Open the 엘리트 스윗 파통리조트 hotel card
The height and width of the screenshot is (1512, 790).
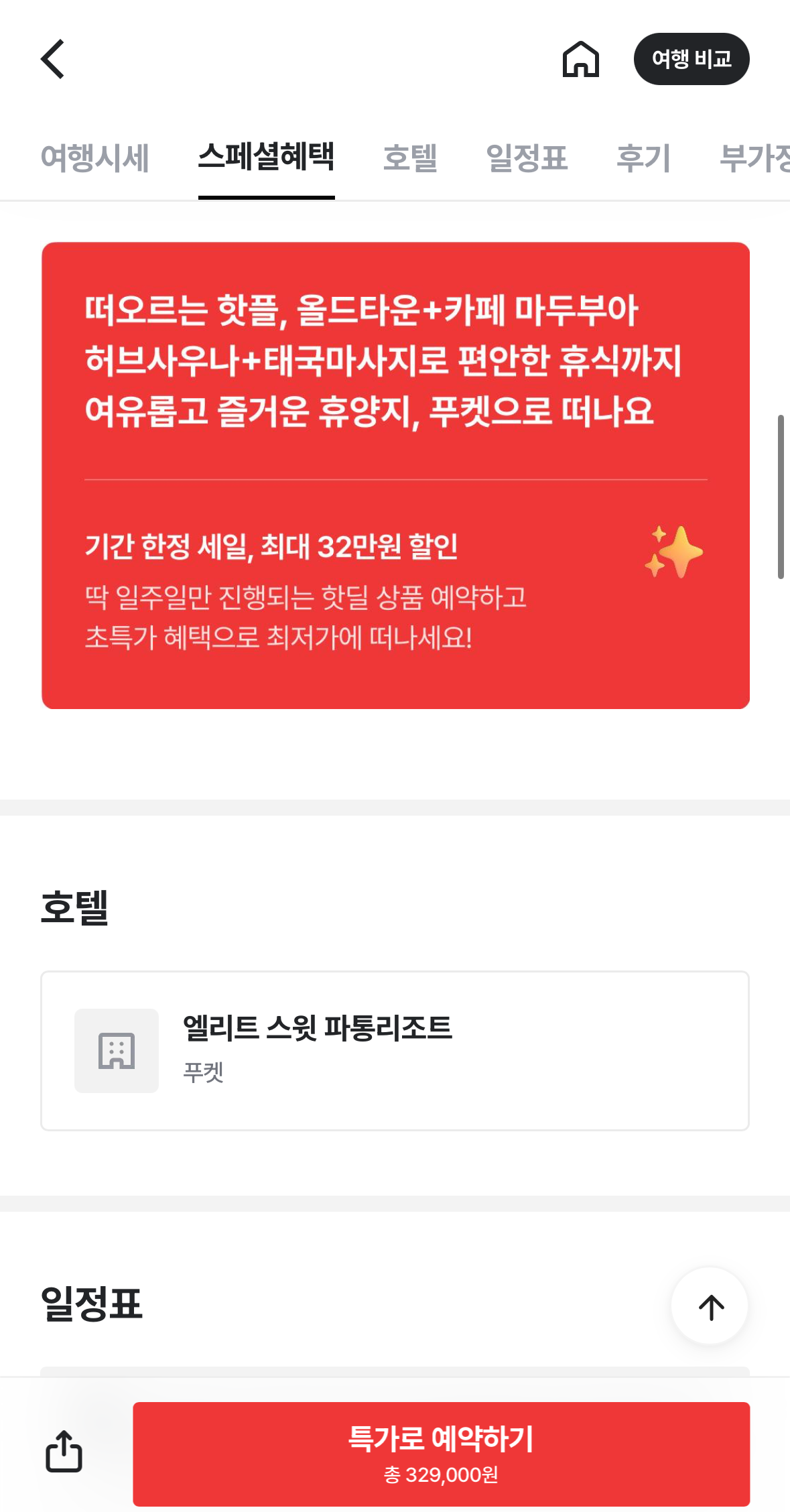[395, 1050]
